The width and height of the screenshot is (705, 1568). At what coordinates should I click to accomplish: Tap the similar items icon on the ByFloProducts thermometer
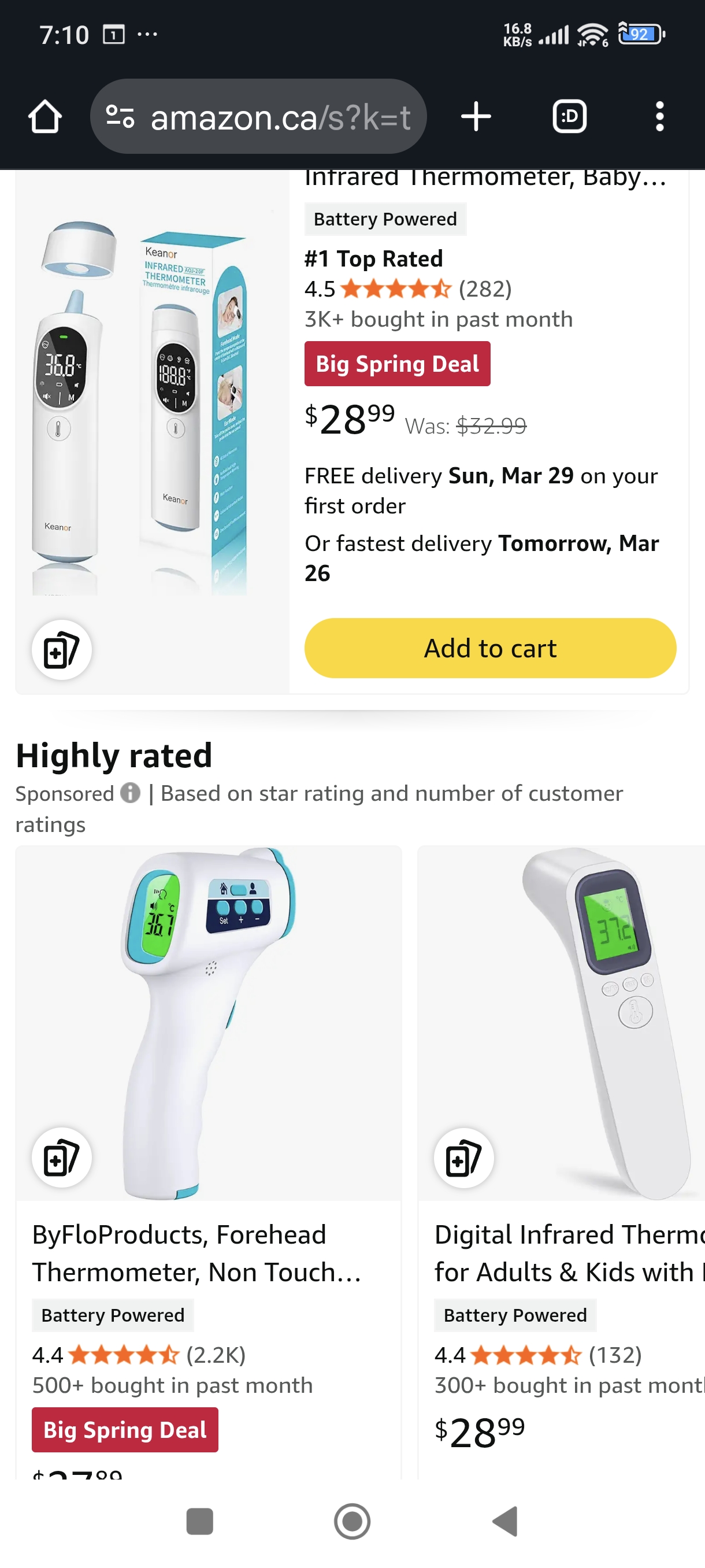coord(61,1157)
